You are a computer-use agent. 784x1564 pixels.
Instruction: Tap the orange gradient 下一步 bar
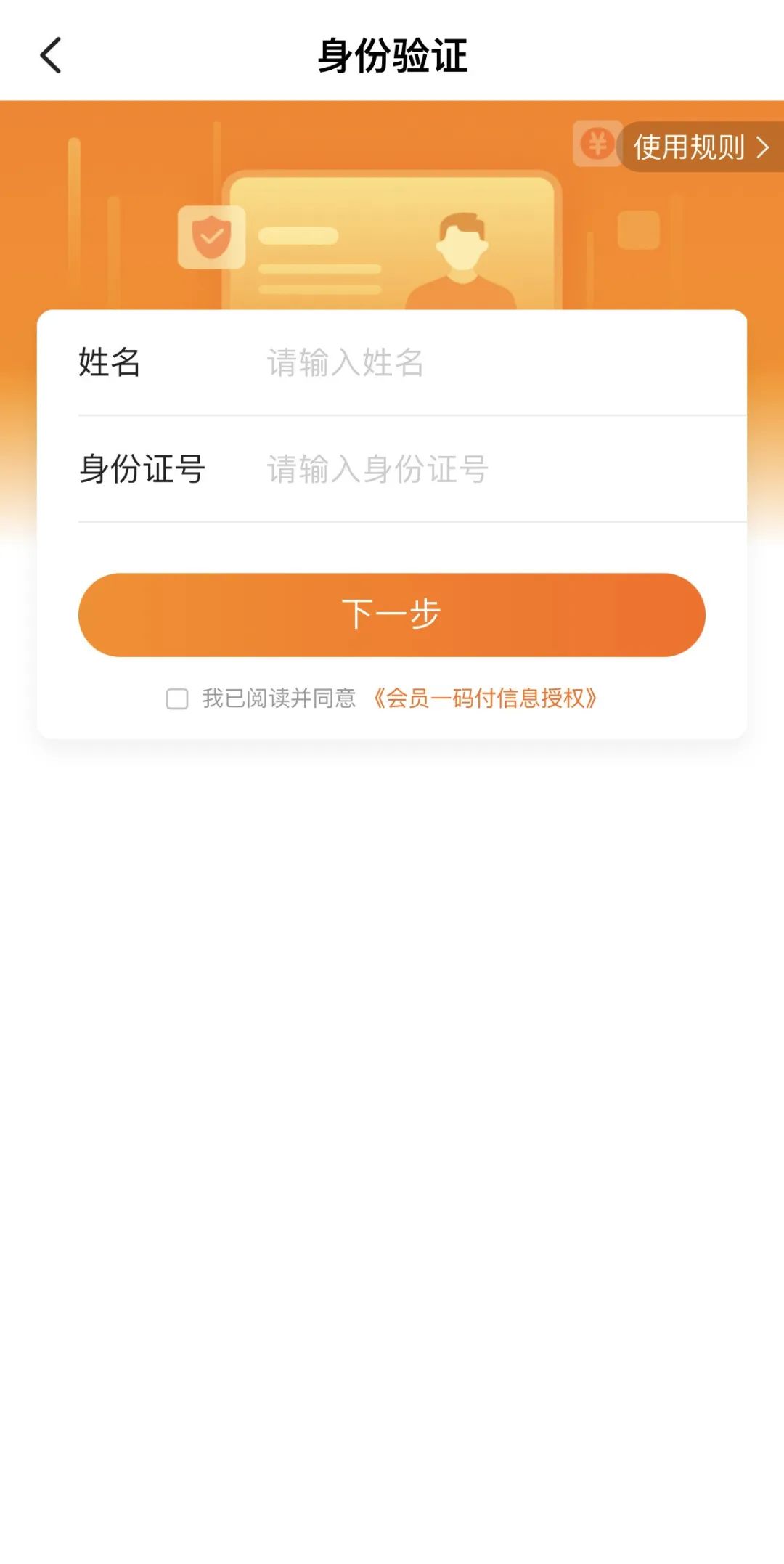click(x=392, y=614)
